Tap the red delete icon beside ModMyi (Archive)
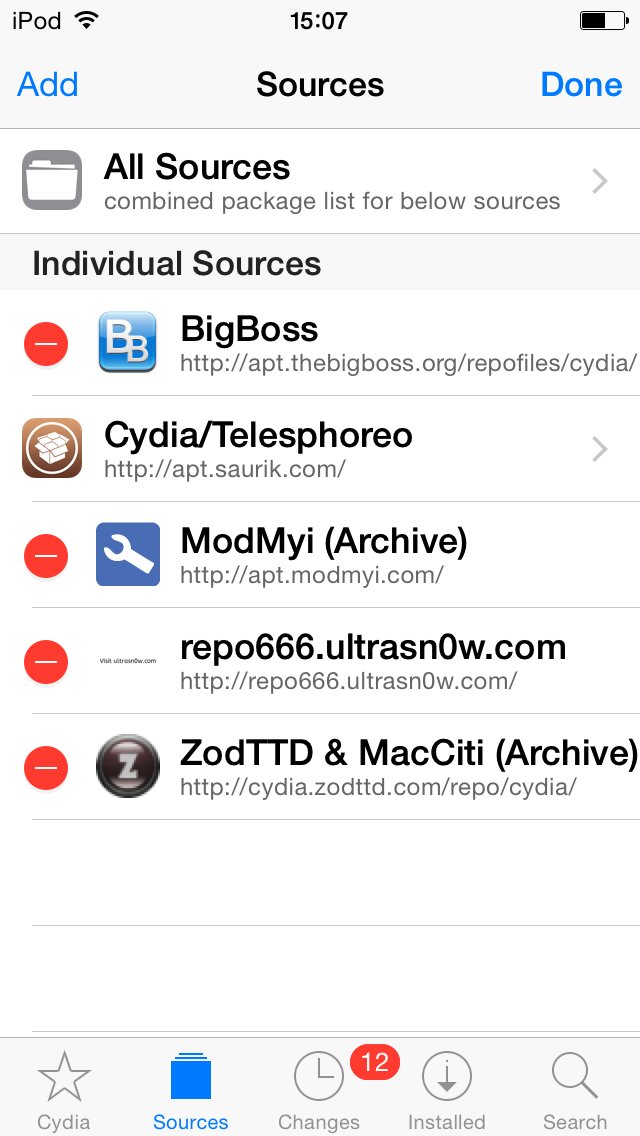 [x=46, y=556]
